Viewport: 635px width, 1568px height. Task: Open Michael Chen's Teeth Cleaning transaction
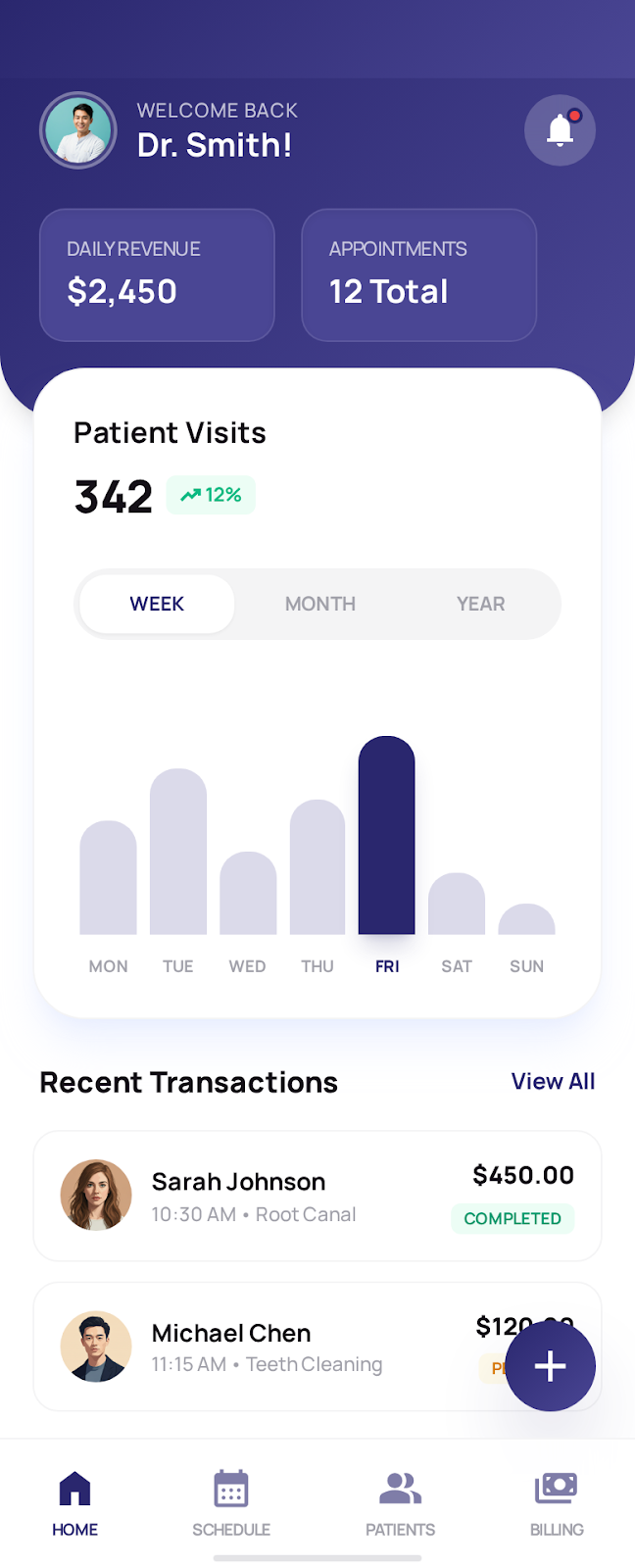click(x=274, y=1347)
